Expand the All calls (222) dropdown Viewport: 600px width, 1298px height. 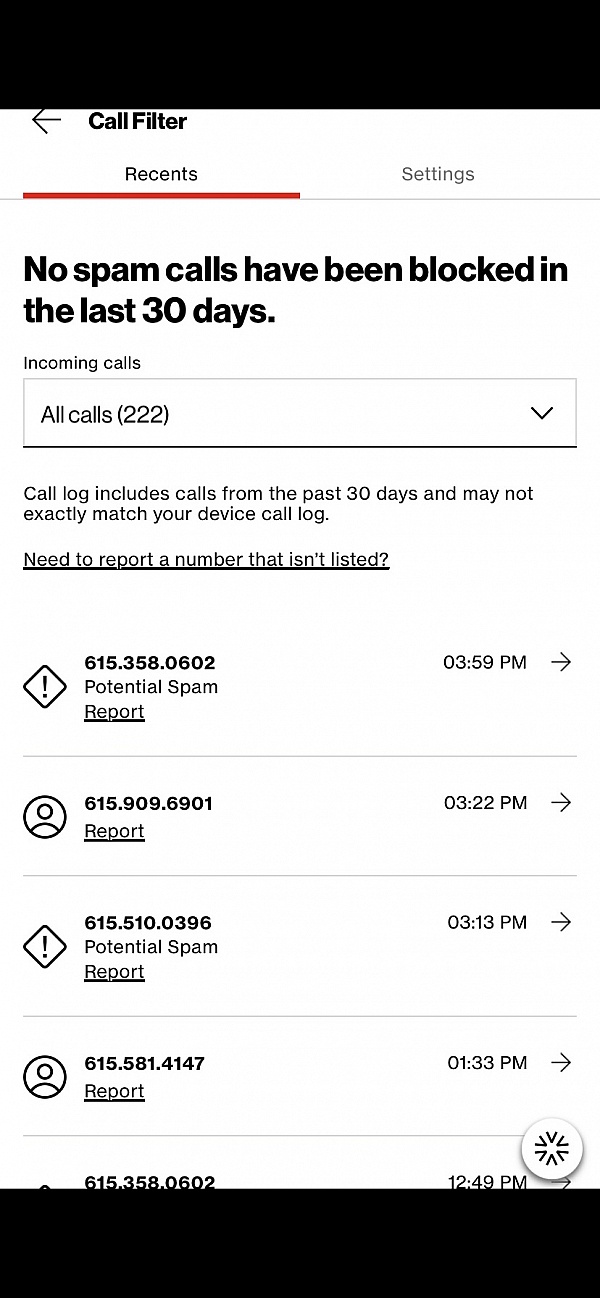300,413
